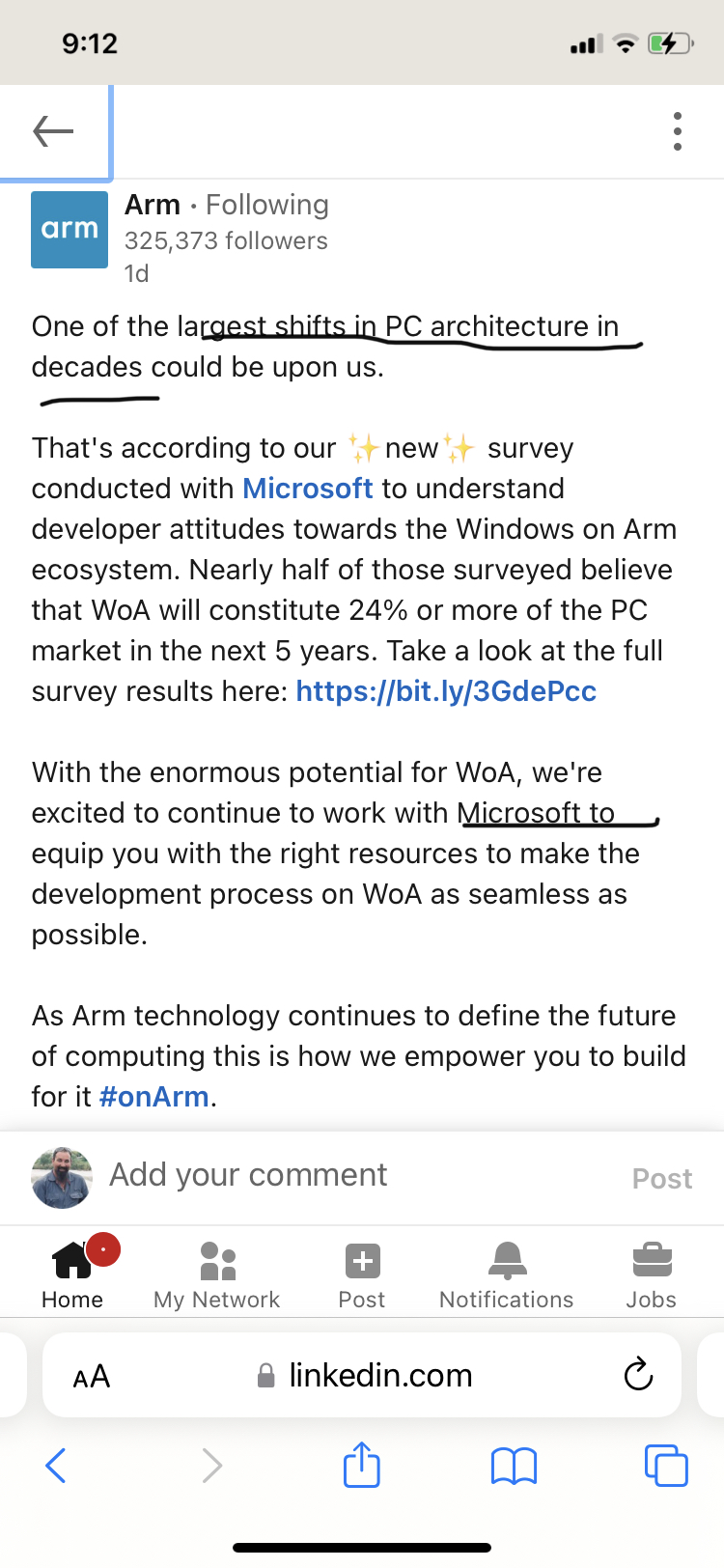
Task: Open Arm's company page from its logo
Action: pos(70,229)
